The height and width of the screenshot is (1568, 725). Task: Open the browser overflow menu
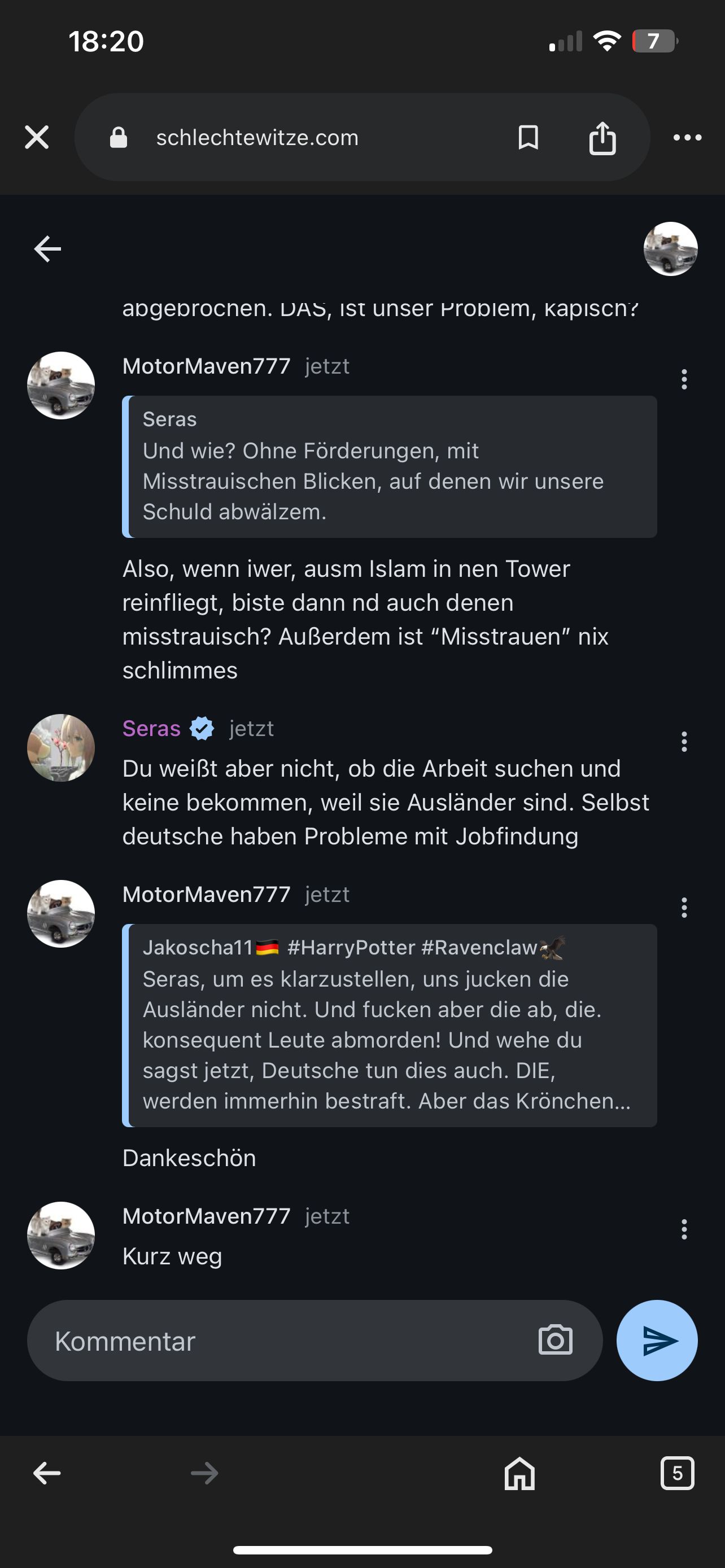coord(687,138)
